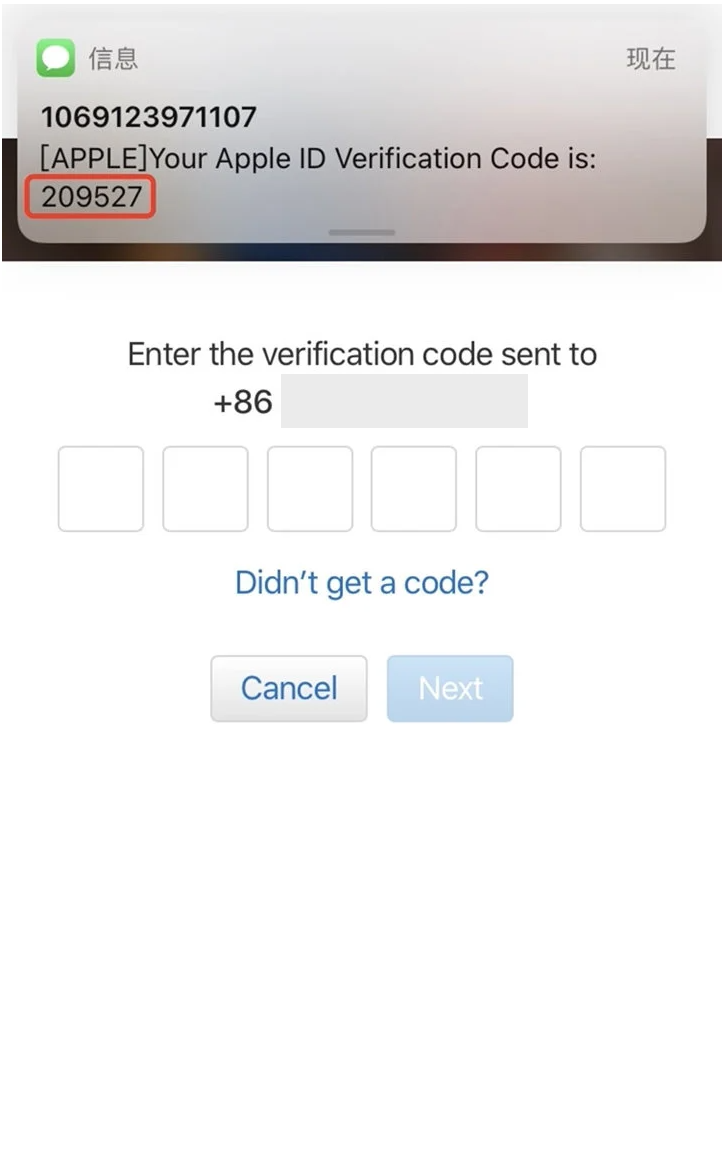Tap the highlighted verification code 209527

pos(88,197)
